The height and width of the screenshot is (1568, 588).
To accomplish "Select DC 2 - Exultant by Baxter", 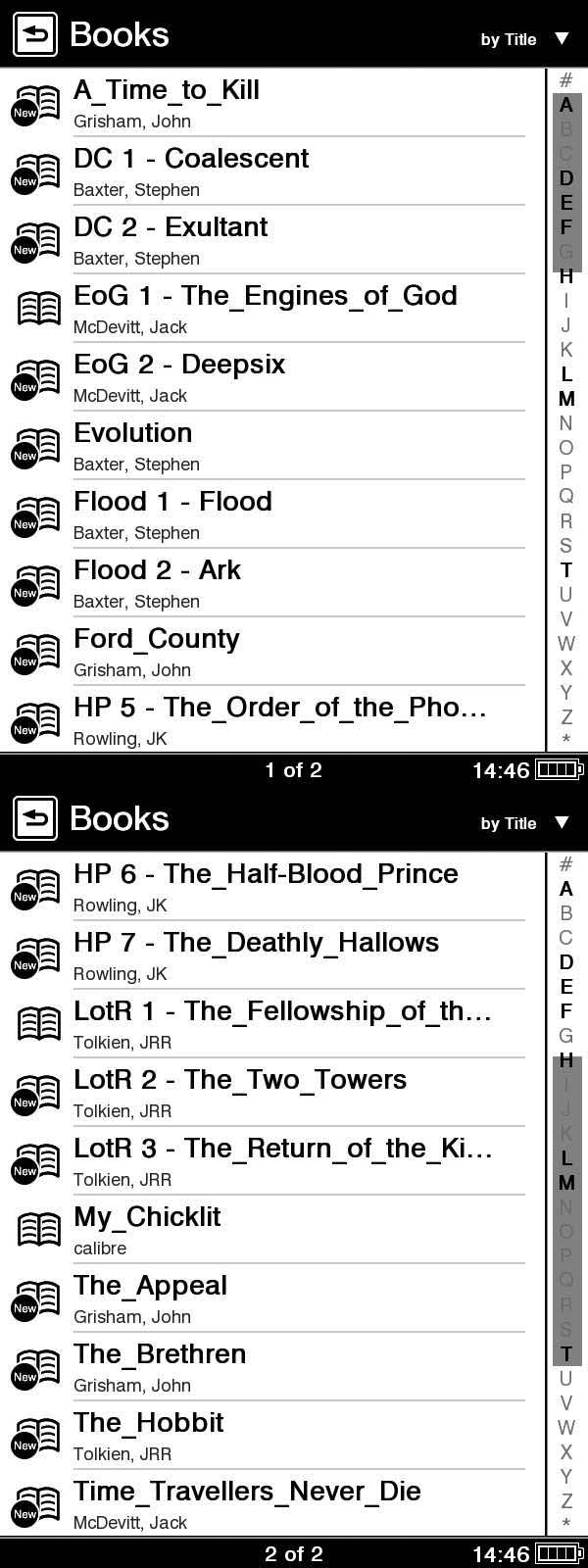I will [171, 228].
